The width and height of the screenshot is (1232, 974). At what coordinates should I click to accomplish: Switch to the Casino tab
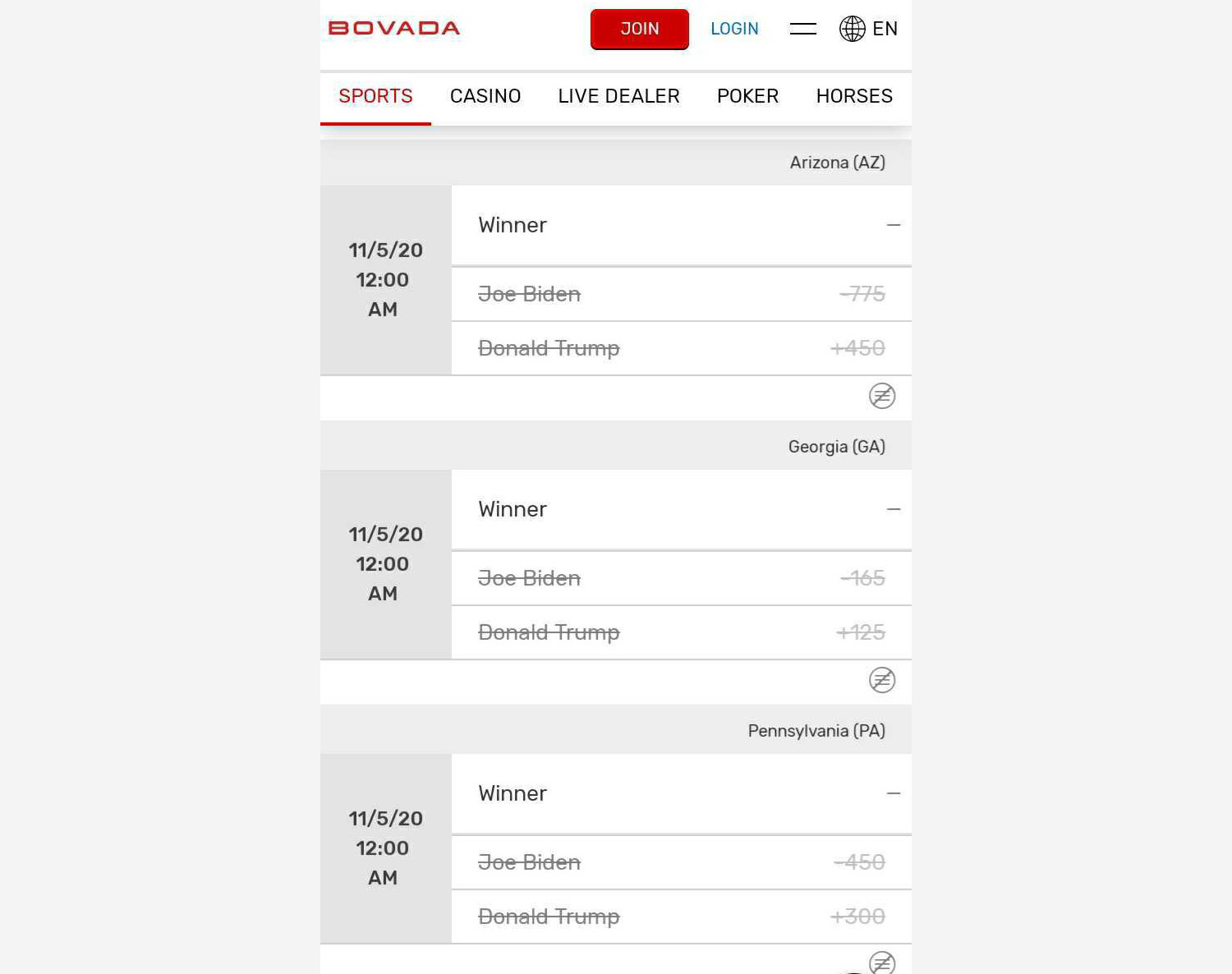[485, 96]
